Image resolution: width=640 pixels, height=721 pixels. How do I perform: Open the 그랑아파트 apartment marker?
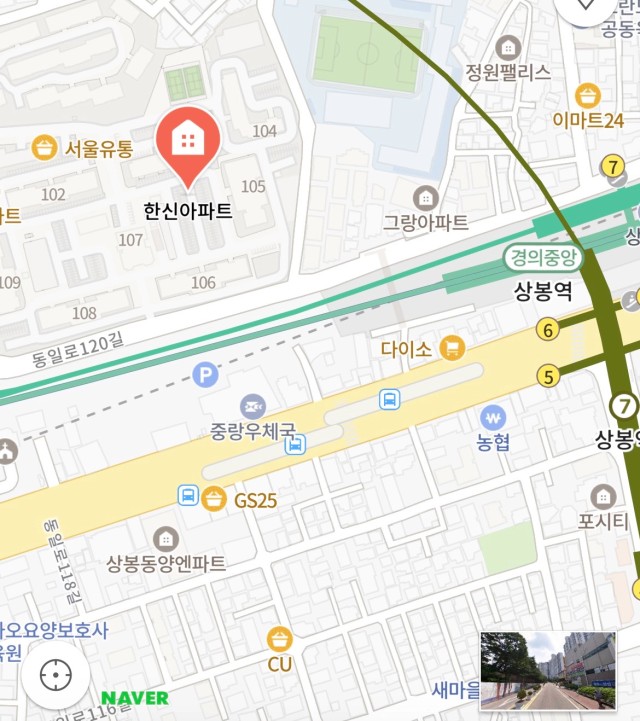tap(426, 196)
